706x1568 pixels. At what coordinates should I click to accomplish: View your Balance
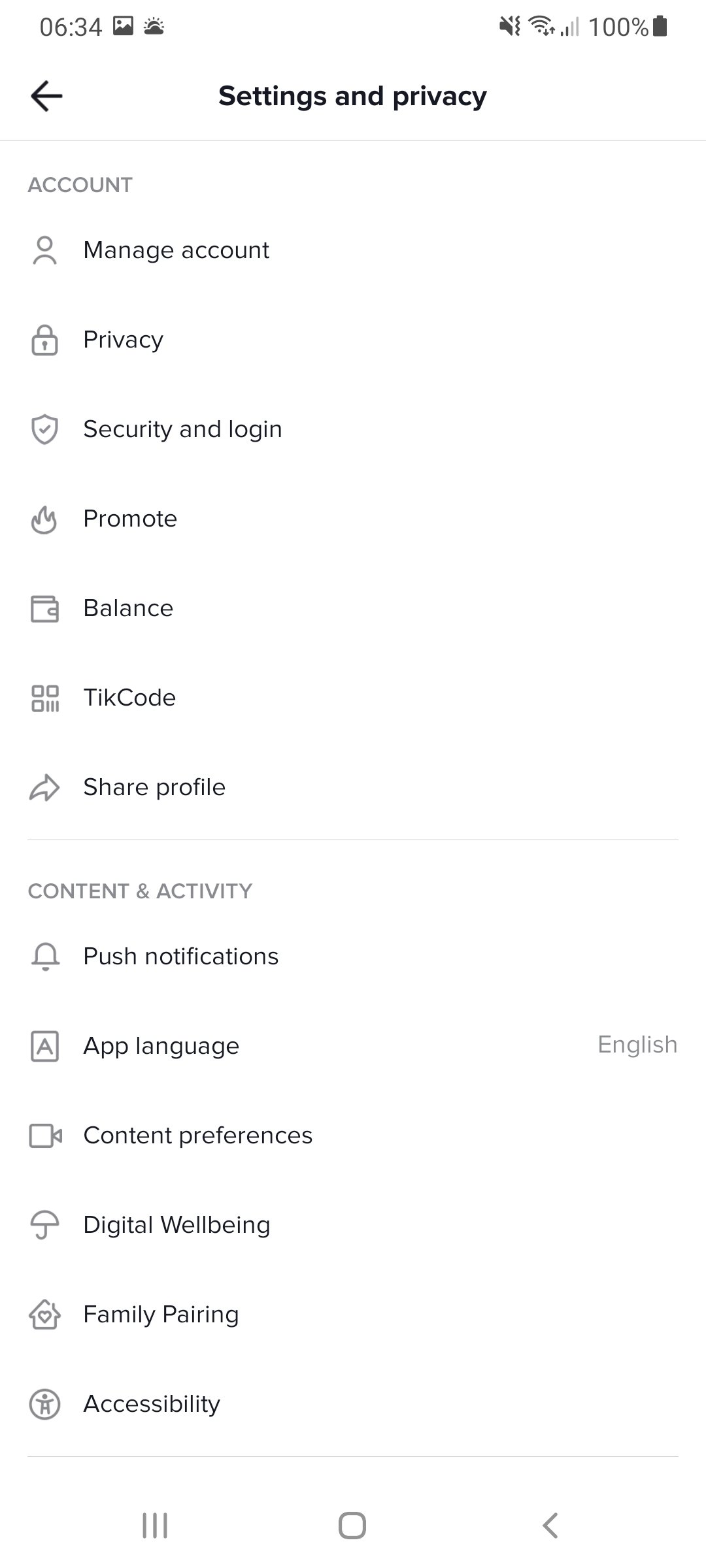353,608
